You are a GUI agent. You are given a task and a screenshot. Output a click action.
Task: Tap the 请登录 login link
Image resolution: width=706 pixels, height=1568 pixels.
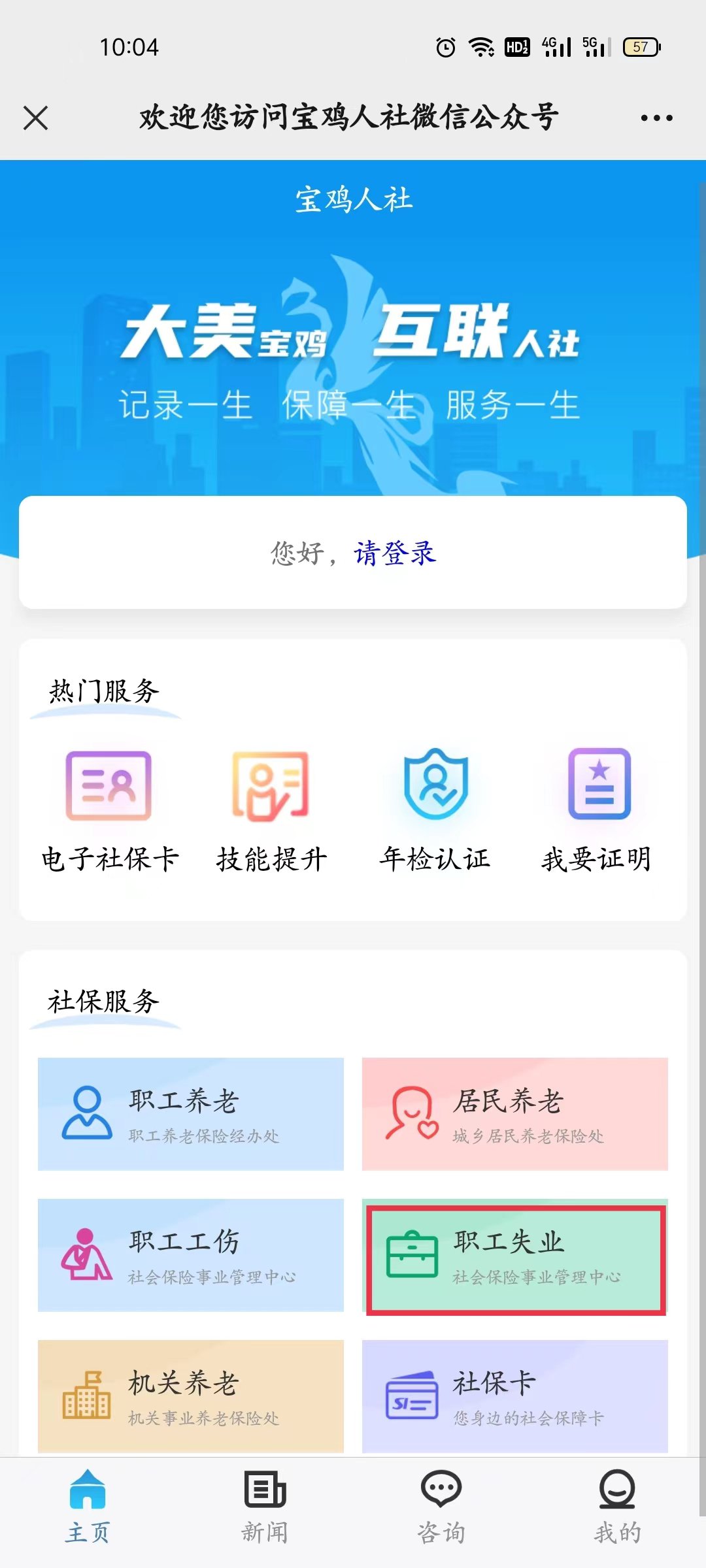pos(395,553)
